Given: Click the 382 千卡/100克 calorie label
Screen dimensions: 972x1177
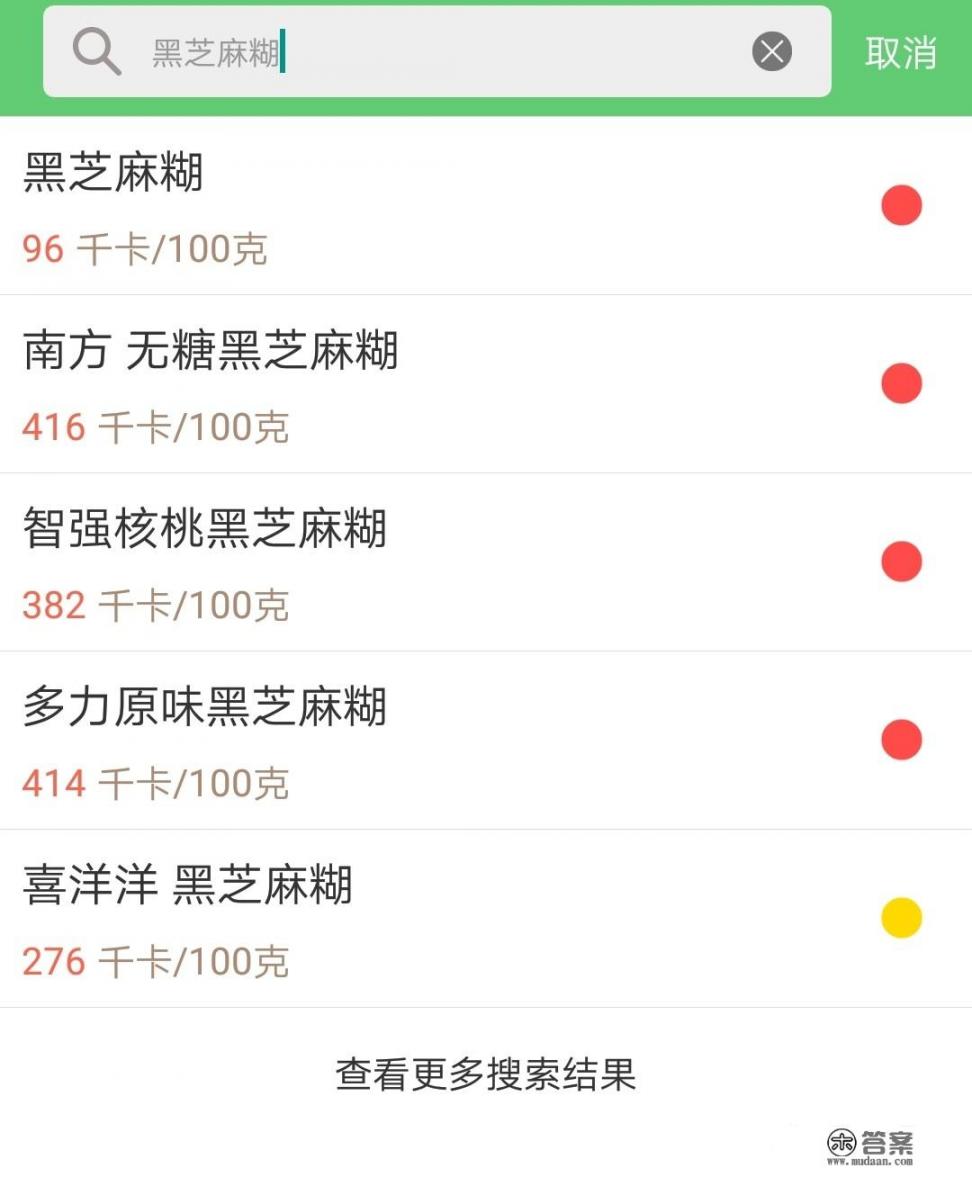Looking at the screenshot, I should [154, 605].
